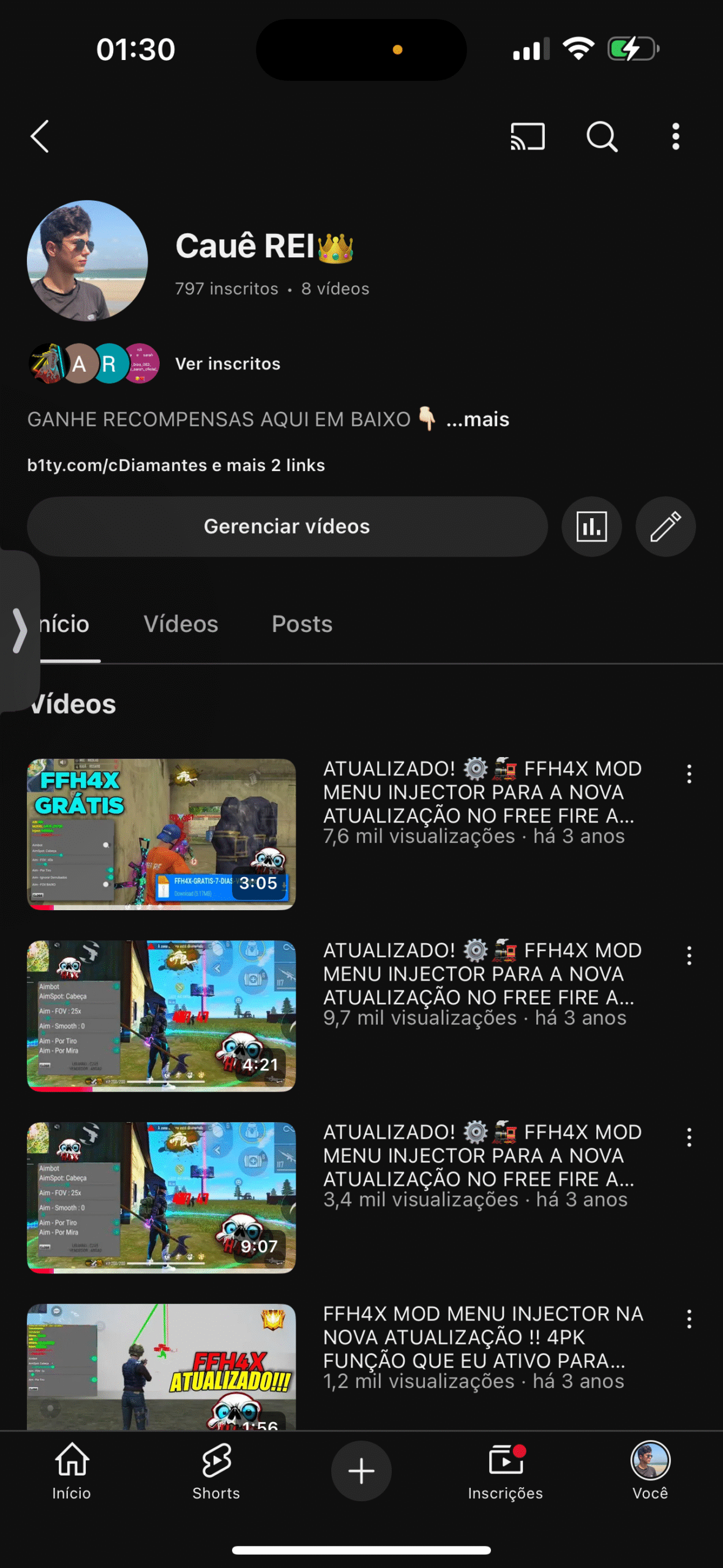
Task: Play the 4:21 mod menu video
Action: (x=161, y=1016)
